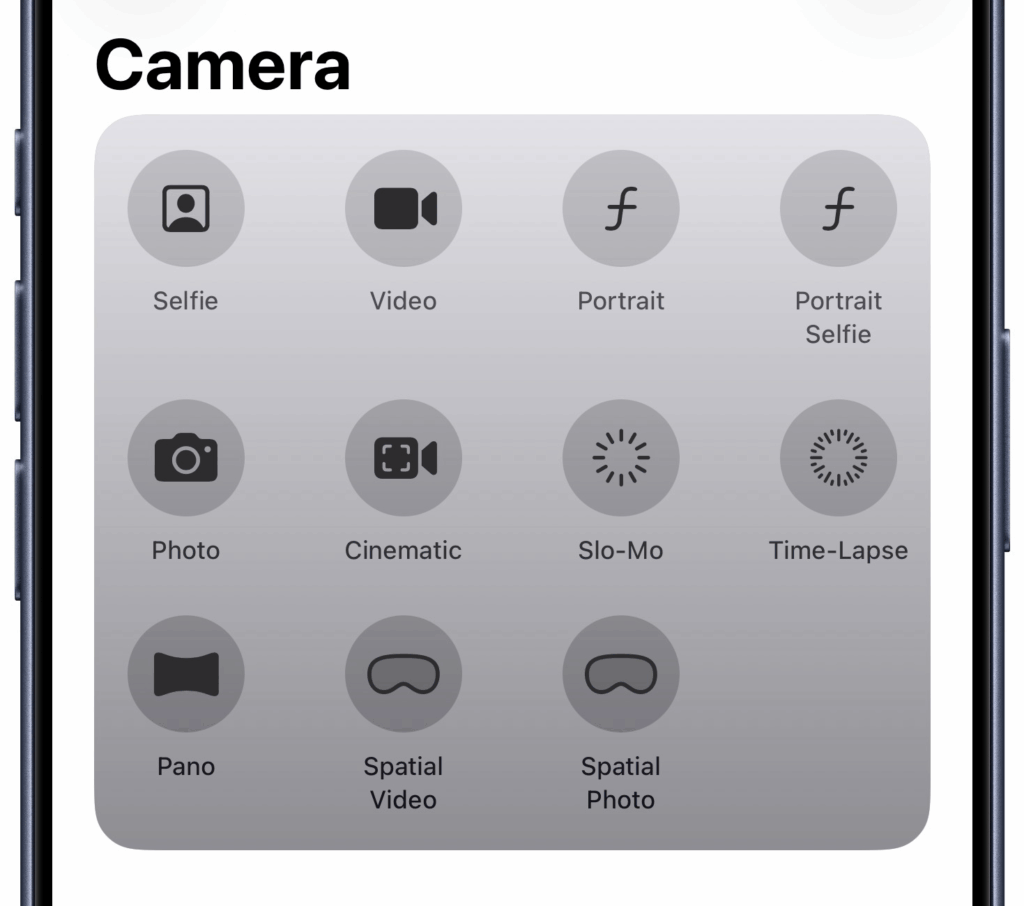Choose the Slo-Mo control
The height and width of the screenshot is (906, 1024).
click(621, 458)
